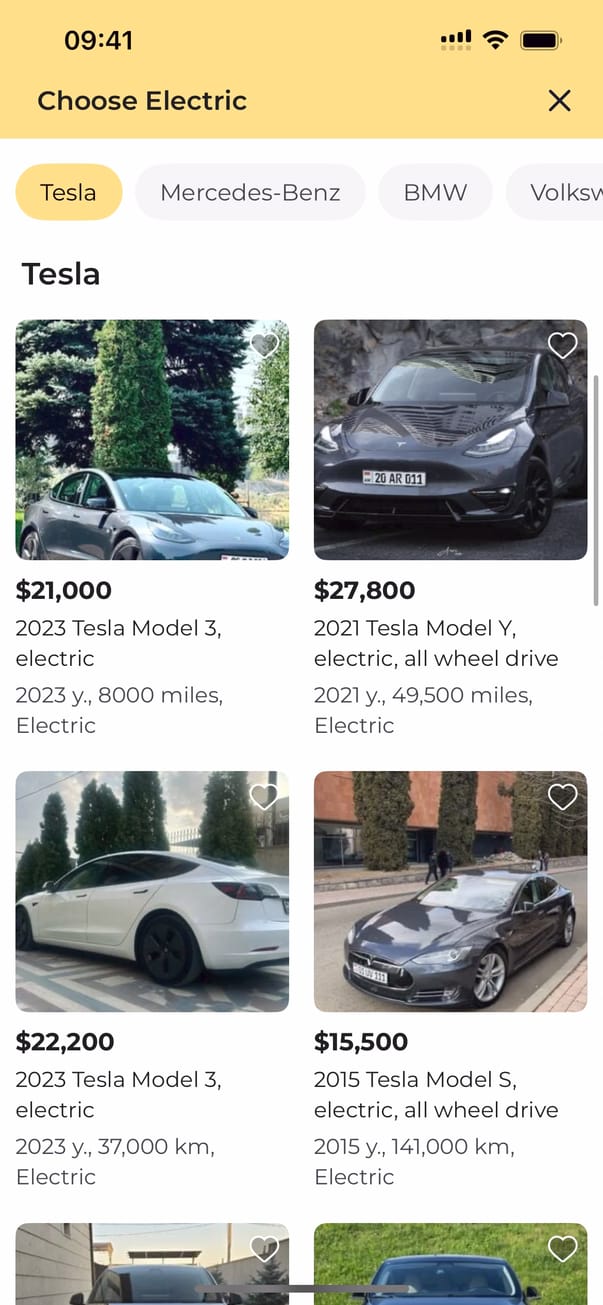
Task: Switch to the BMW chip
Action: tap(435, 192)
